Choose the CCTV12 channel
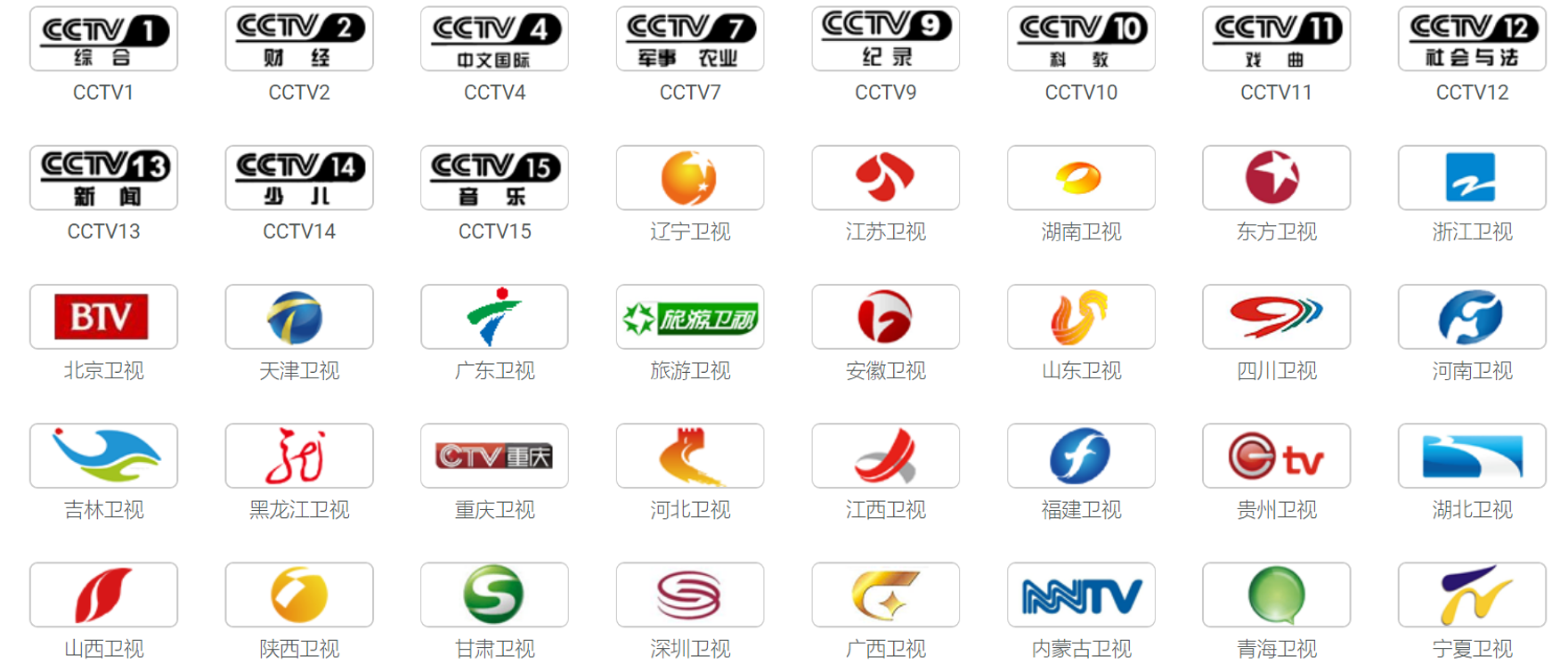 point(1472,39)
